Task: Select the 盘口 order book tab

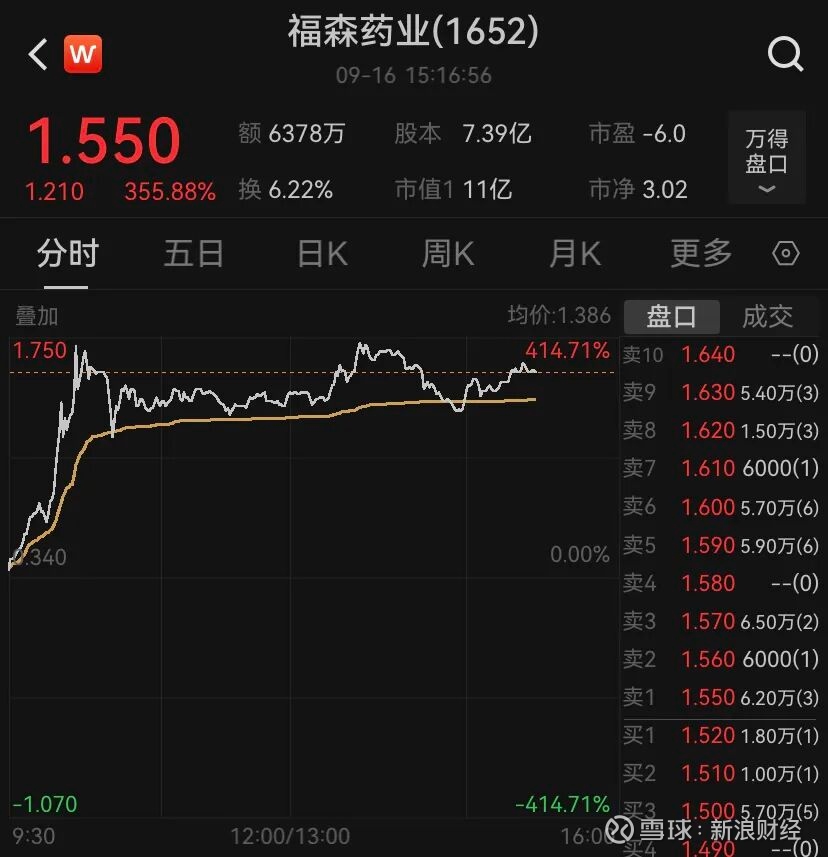Action: coord(671,317)
